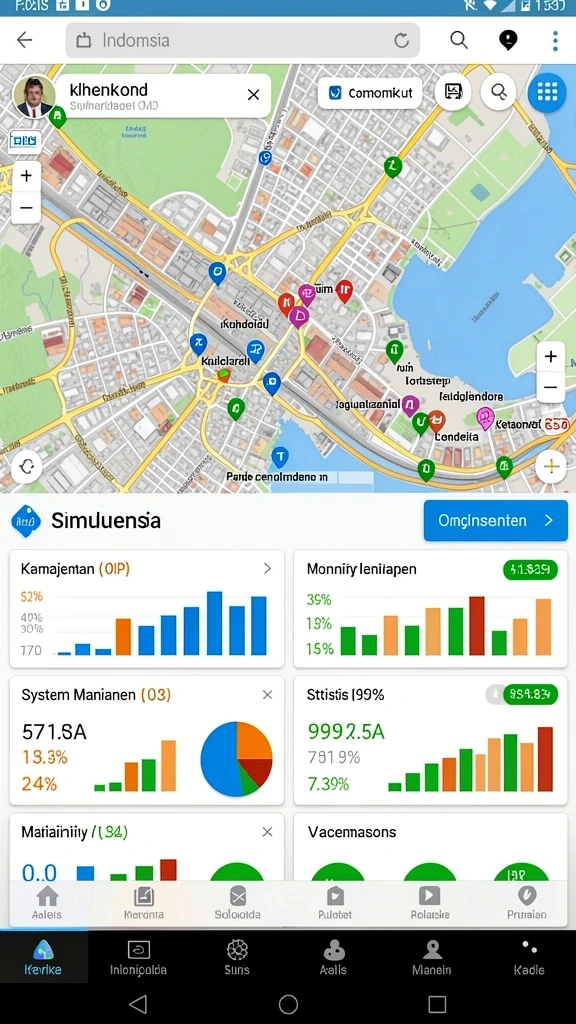
Task: Dismiss the klhenkond card with the X
Action: tap(253, 95)
